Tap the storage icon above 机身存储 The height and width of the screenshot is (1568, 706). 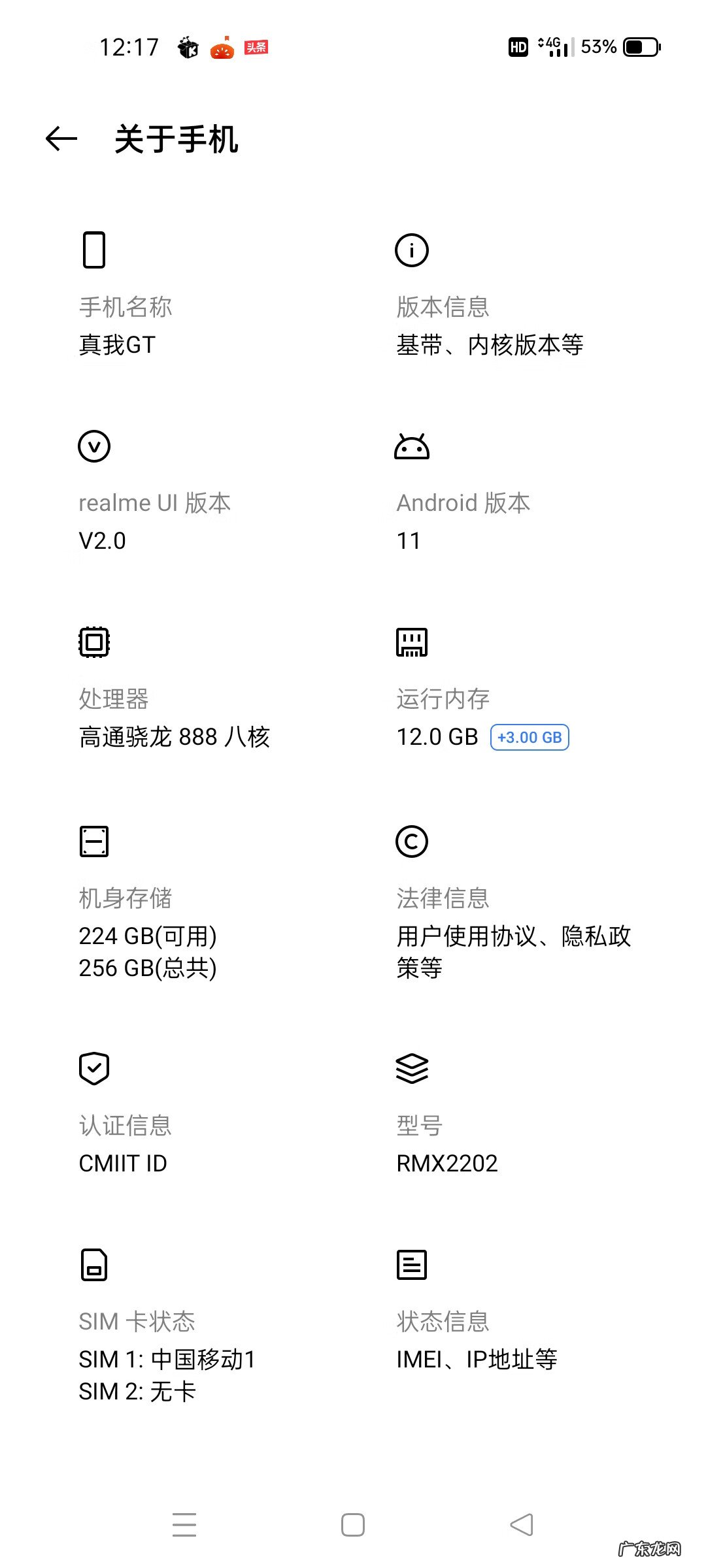[x=93, y=841]
